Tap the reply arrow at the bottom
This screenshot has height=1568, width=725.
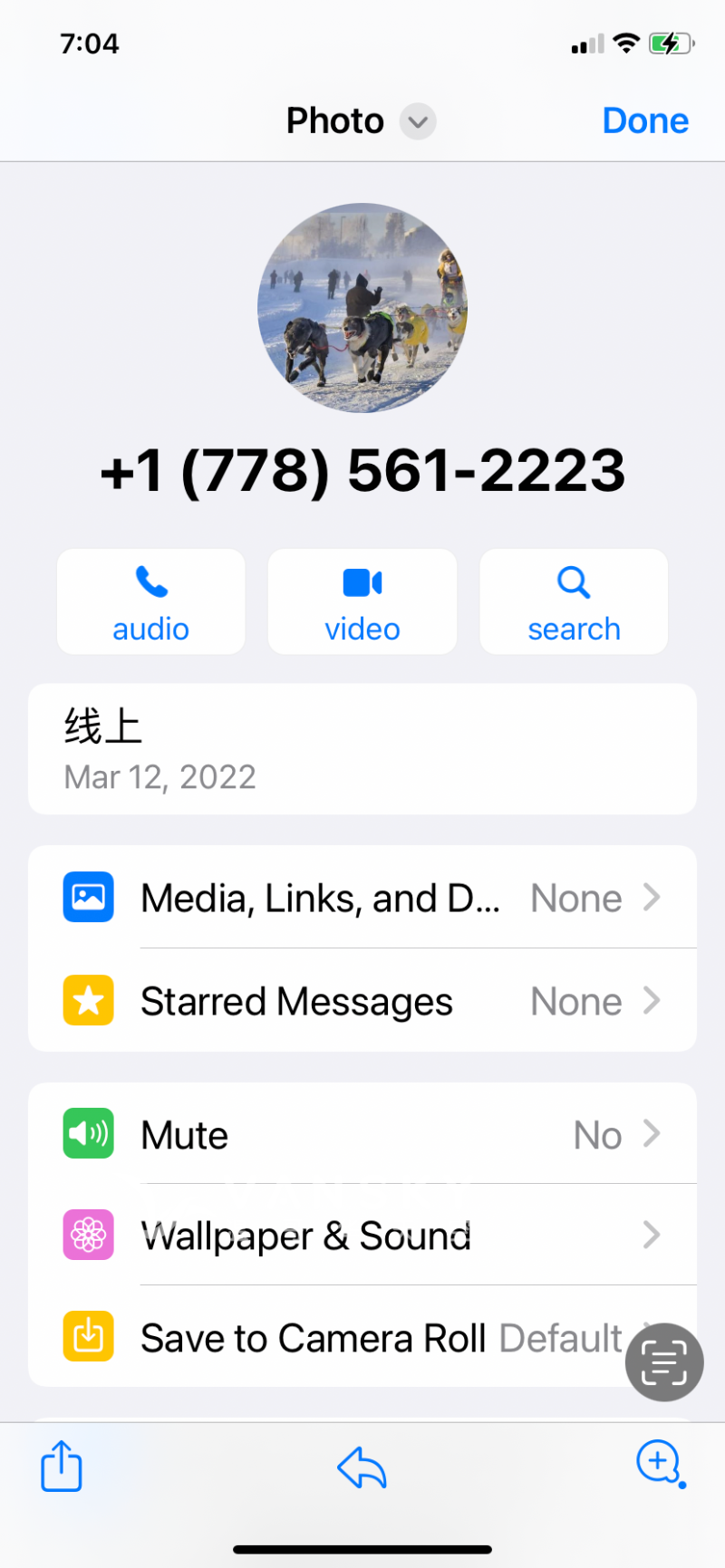point(362,1467)
